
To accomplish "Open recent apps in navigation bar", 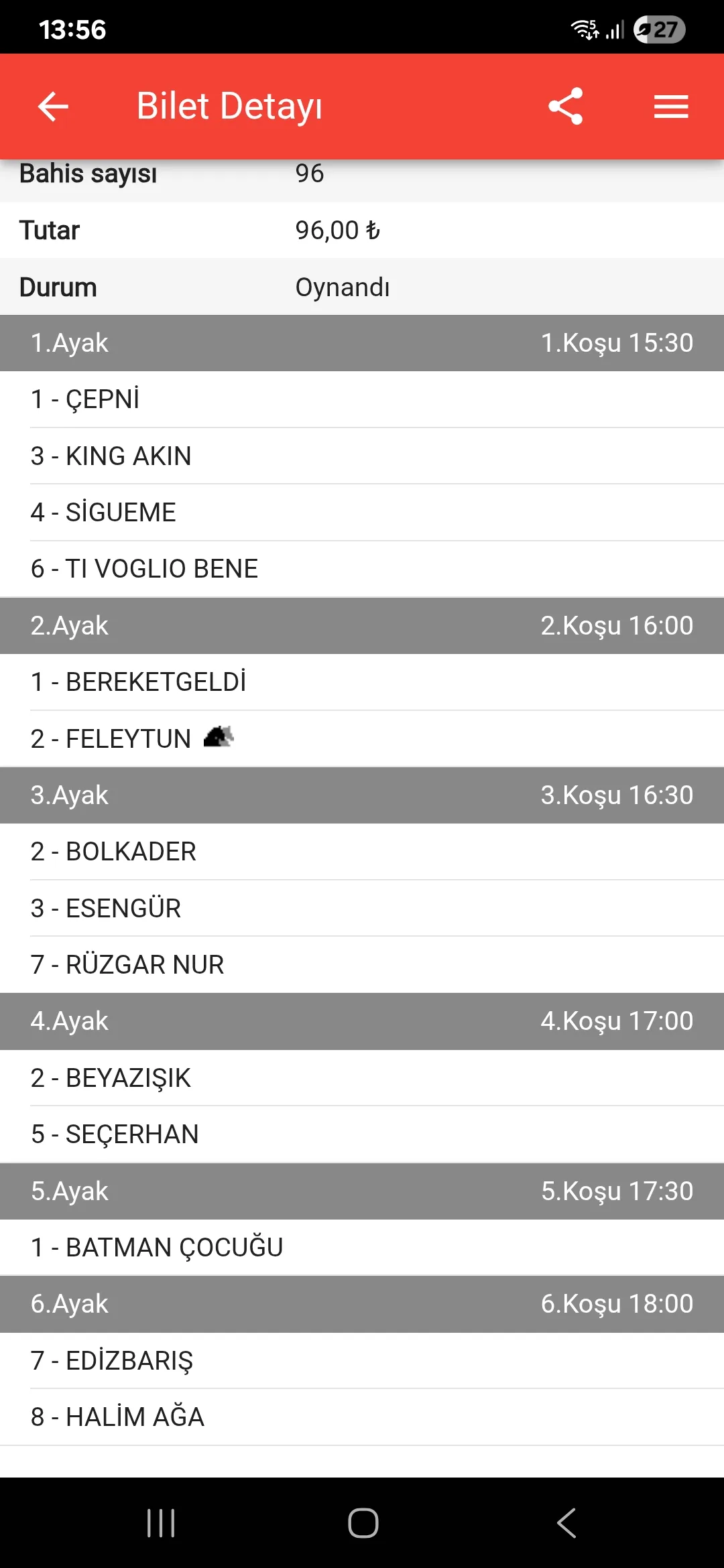I will click(161, 1522).
